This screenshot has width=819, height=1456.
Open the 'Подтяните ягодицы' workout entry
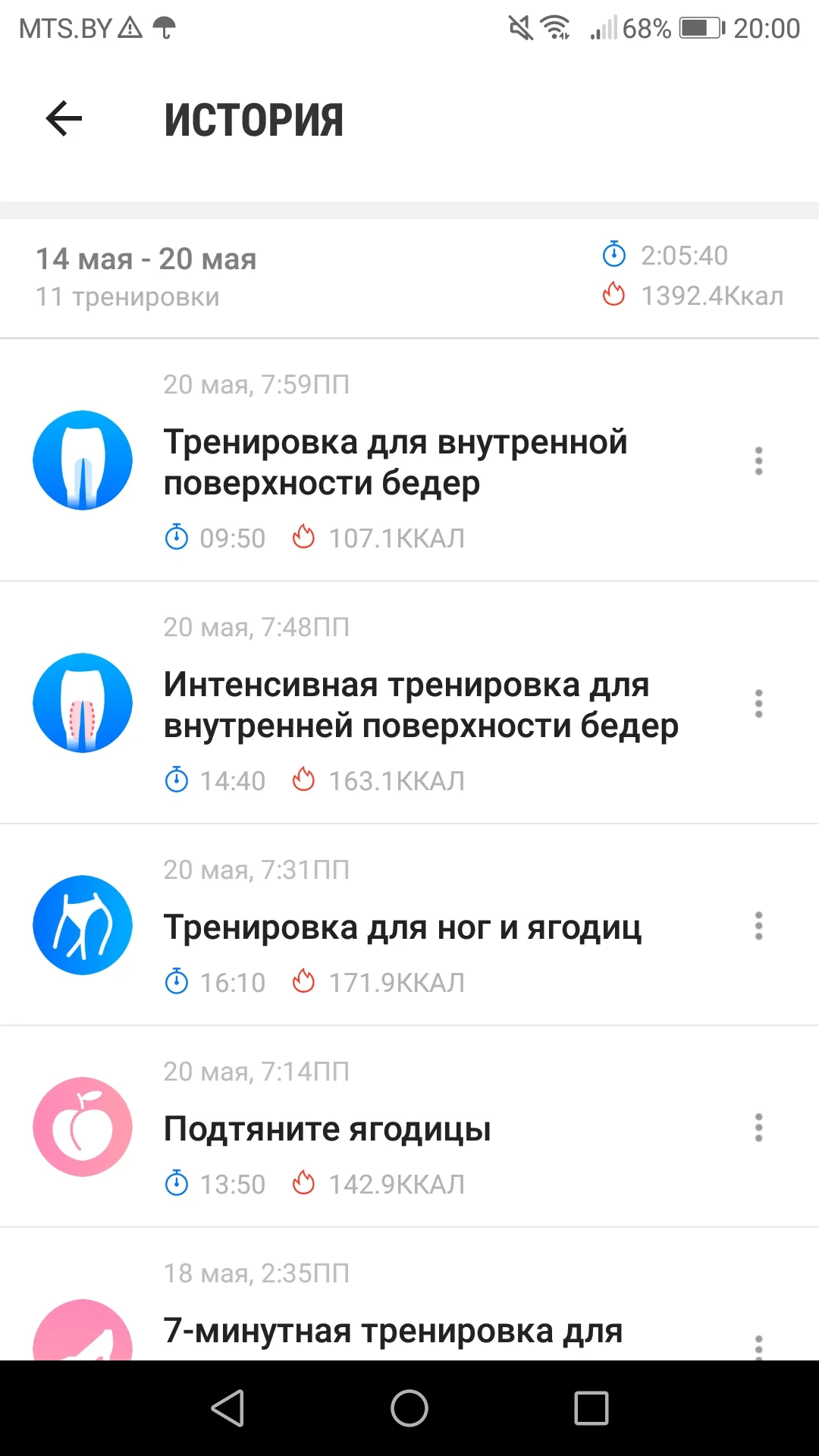click(x=328, y=1128)
